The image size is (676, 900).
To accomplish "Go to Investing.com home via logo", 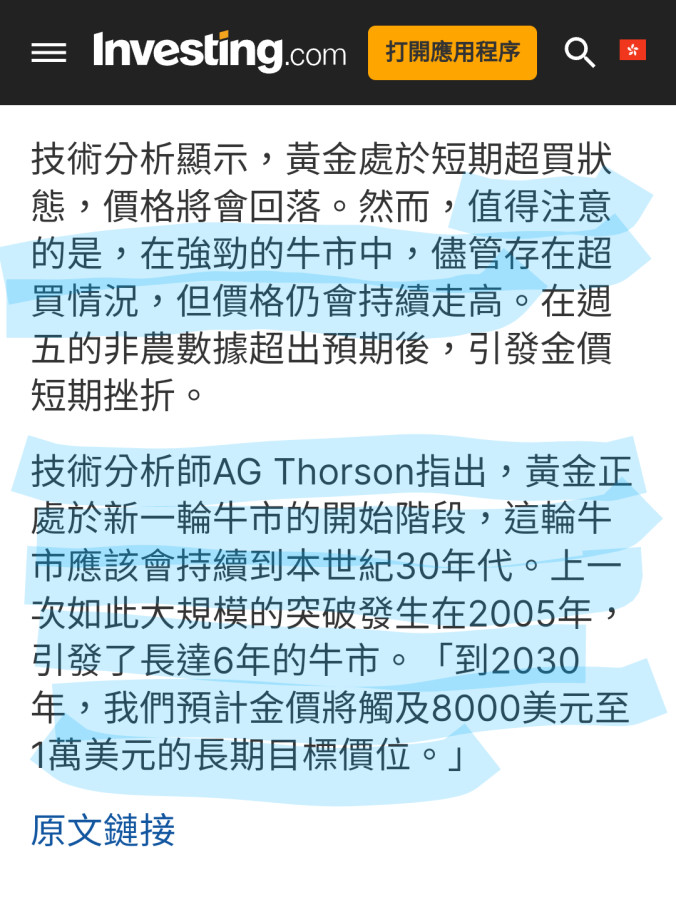I will (x=219, y=52).
